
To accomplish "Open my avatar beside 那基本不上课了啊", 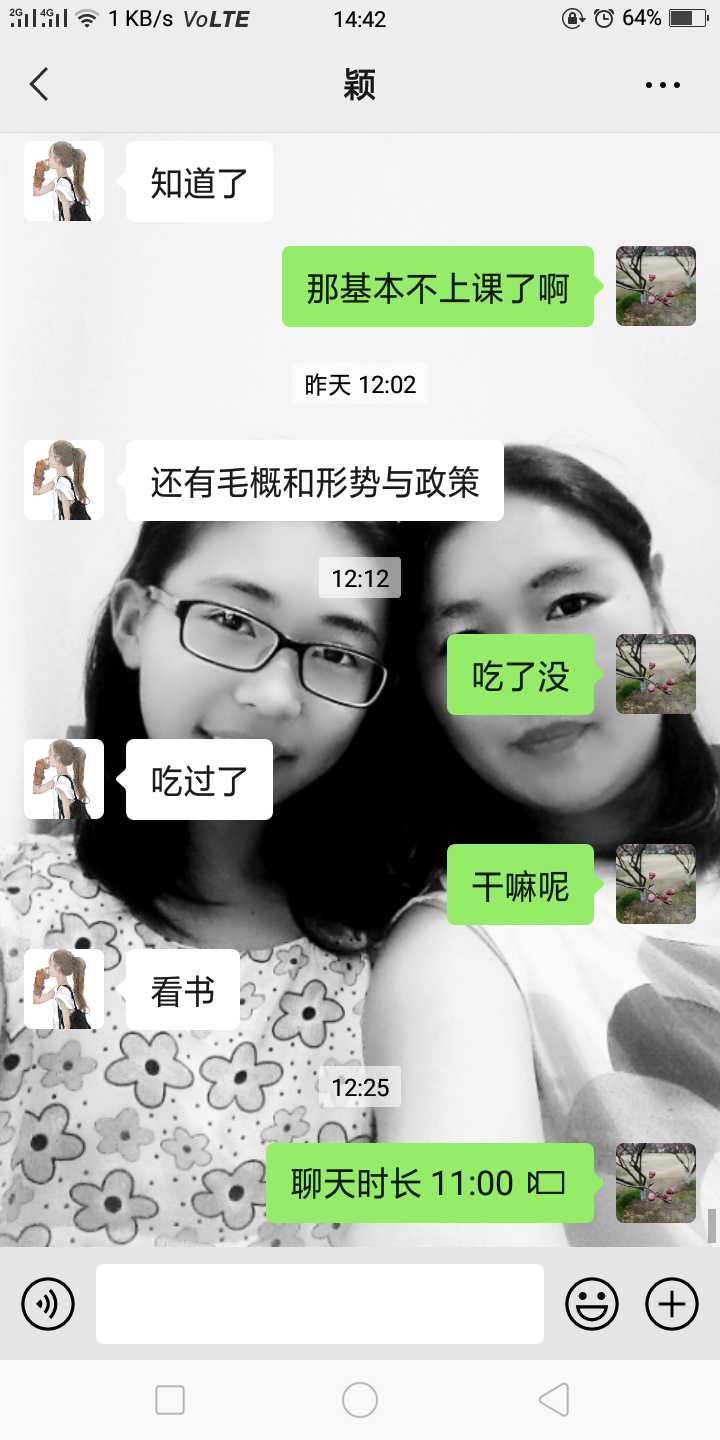I will point(656,286).
